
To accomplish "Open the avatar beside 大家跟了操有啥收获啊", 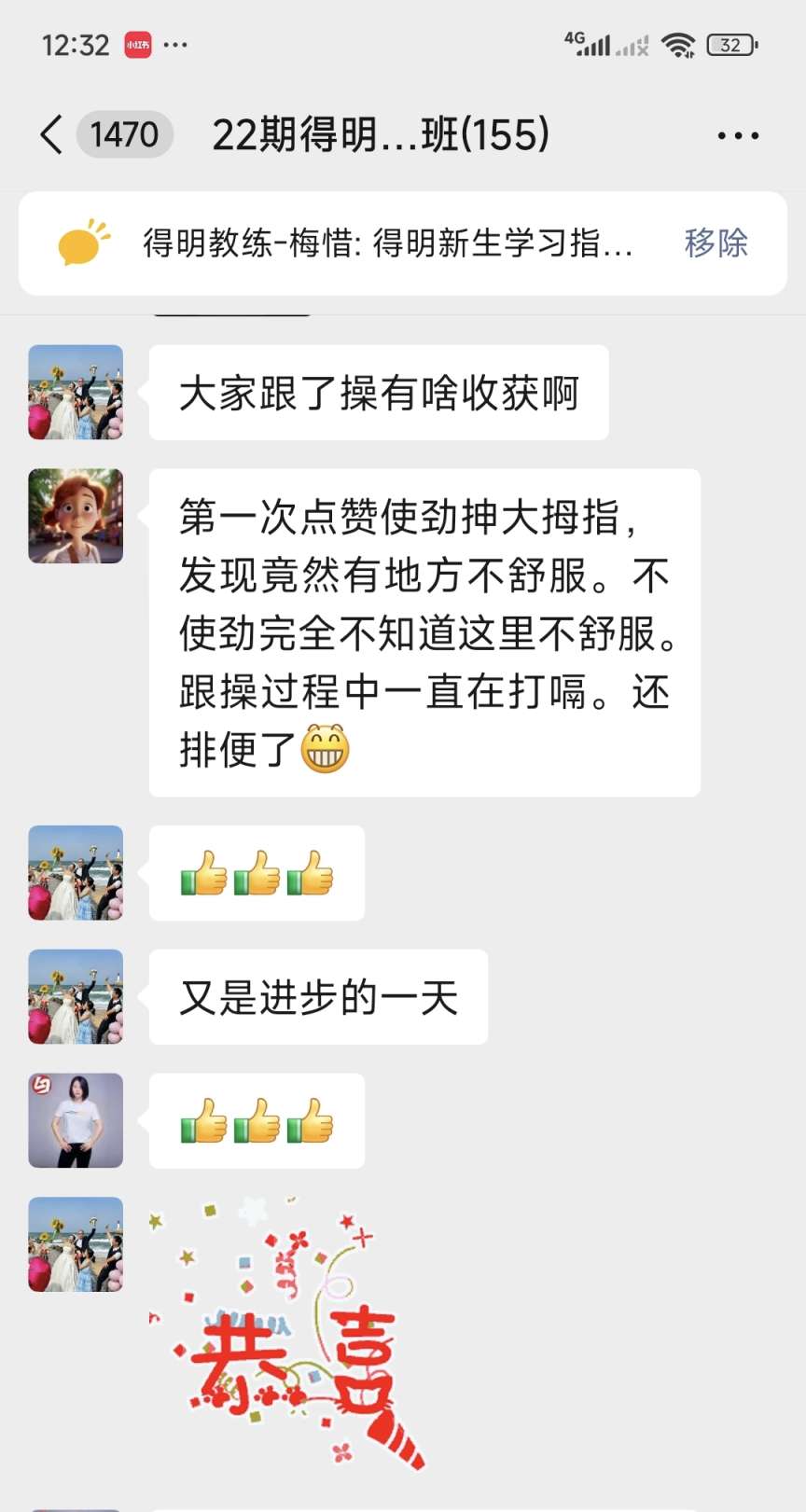I will tap(76, 392).
